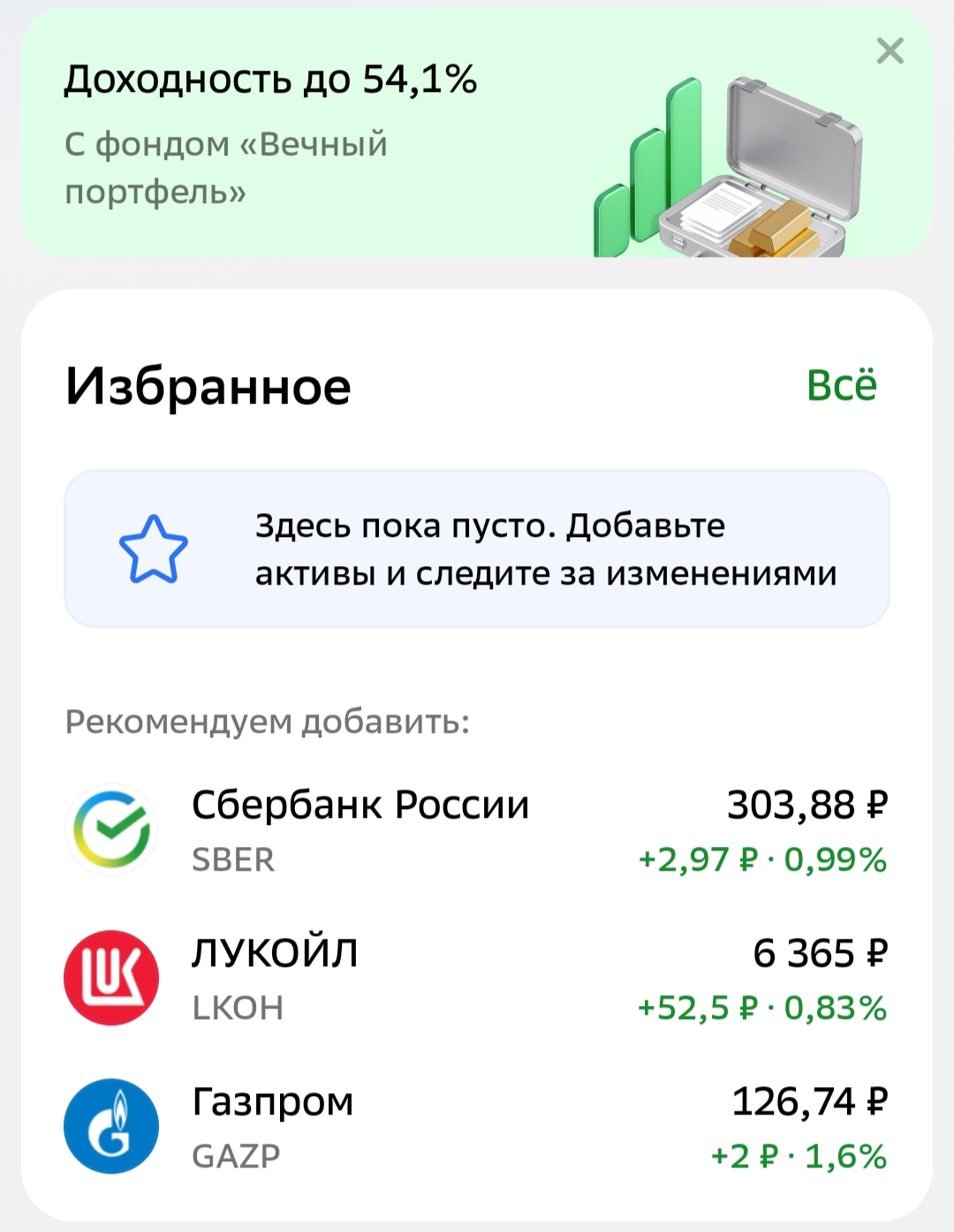The width and height of the screenshot is (954, 1232).
Task: Dismiss the «Вечный портфель» promo banner
Action: pyautogui.click(x=890, y=51)
